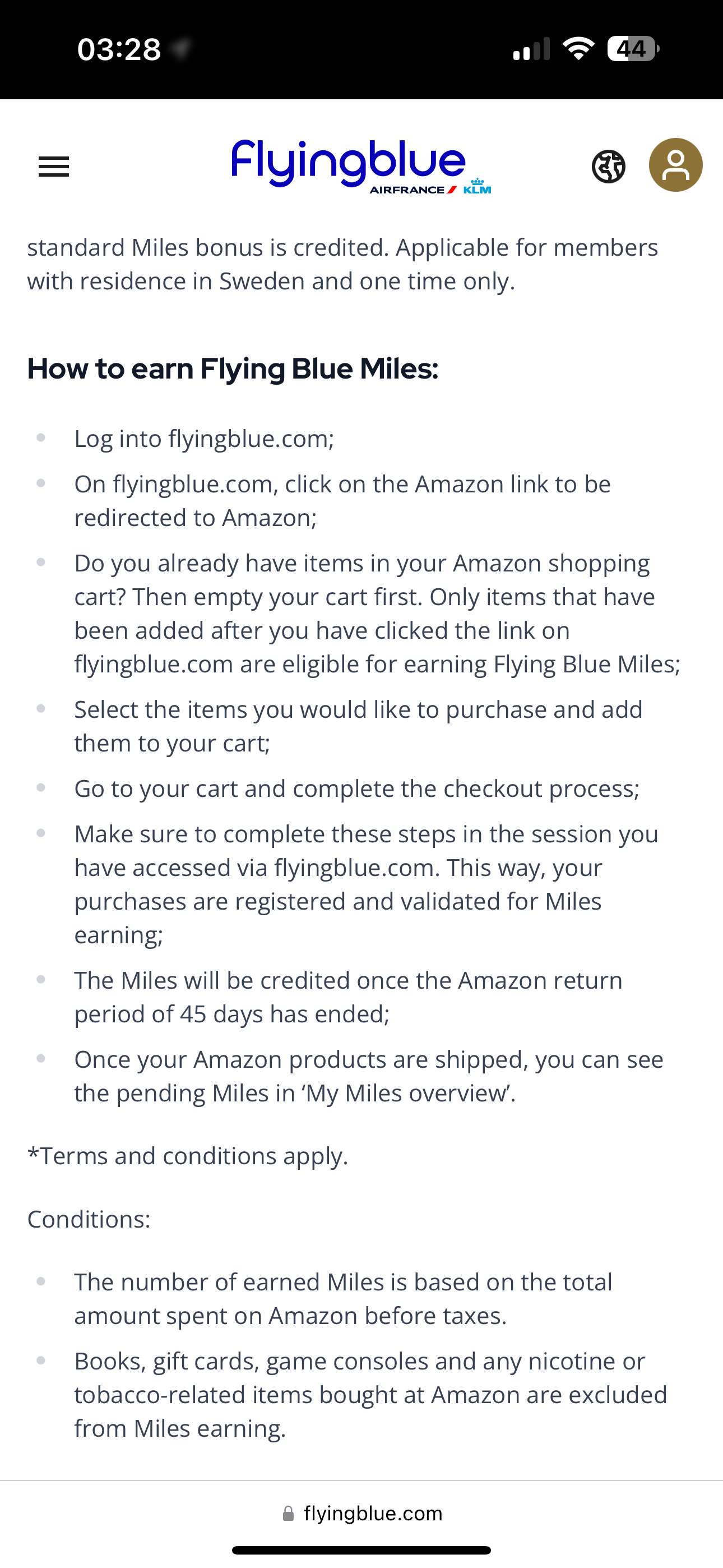Open the language and region globe

tap(608, 166)
